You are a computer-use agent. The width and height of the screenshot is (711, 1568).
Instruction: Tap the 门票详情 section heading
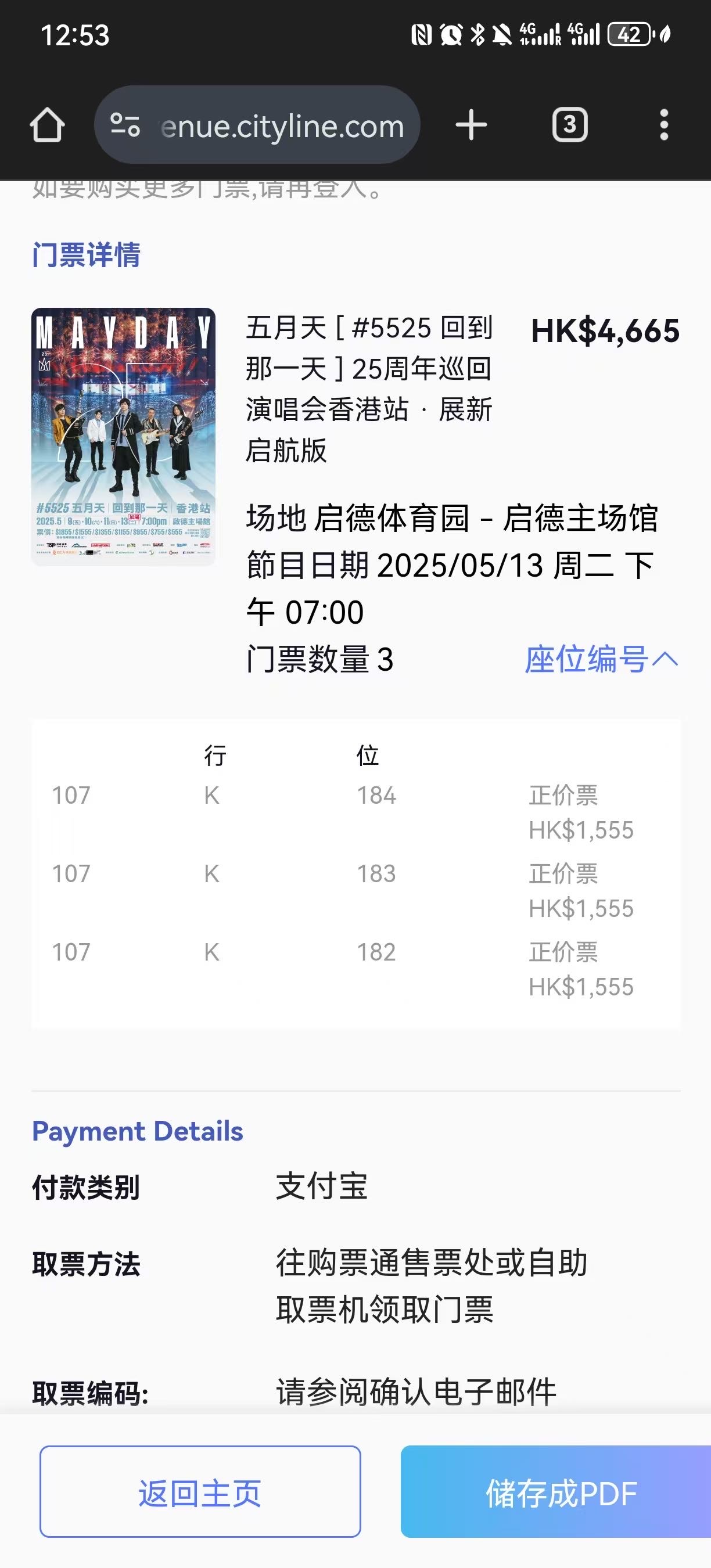click(87, 256)
